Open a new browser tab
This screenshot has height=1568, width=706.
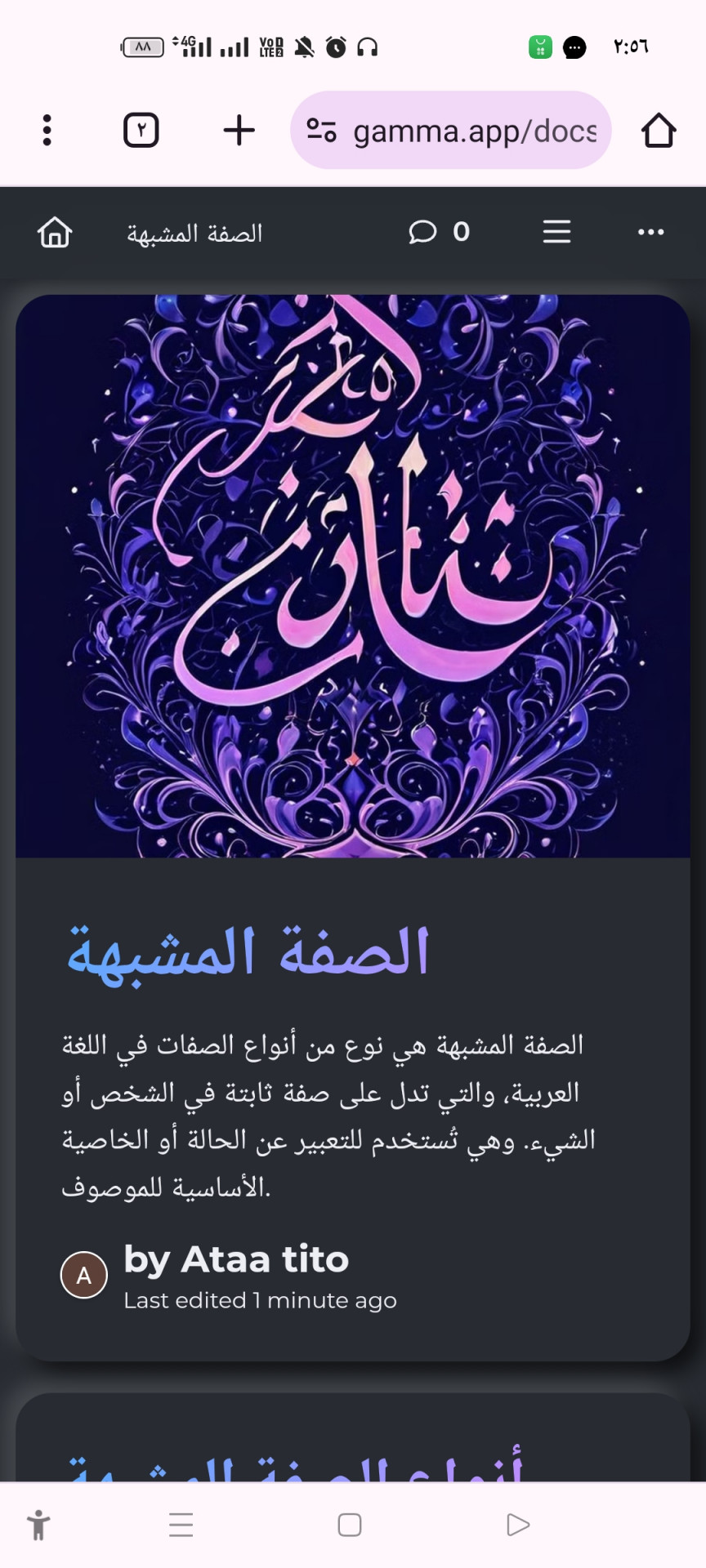pyautogui.click(x=239, y=131)
